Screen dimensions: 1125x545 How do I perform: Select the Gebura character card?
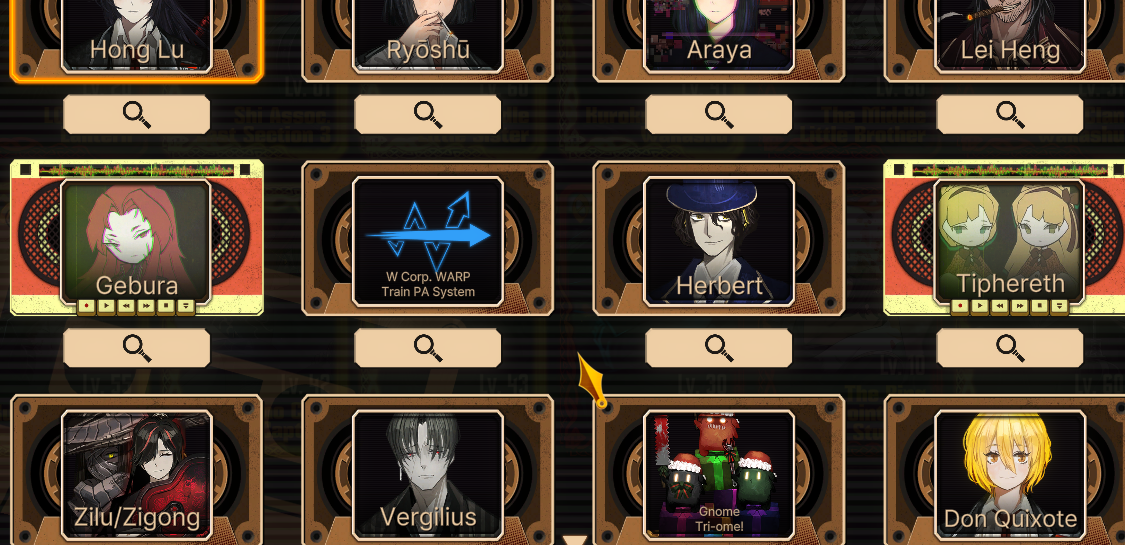tap(137, 238)
